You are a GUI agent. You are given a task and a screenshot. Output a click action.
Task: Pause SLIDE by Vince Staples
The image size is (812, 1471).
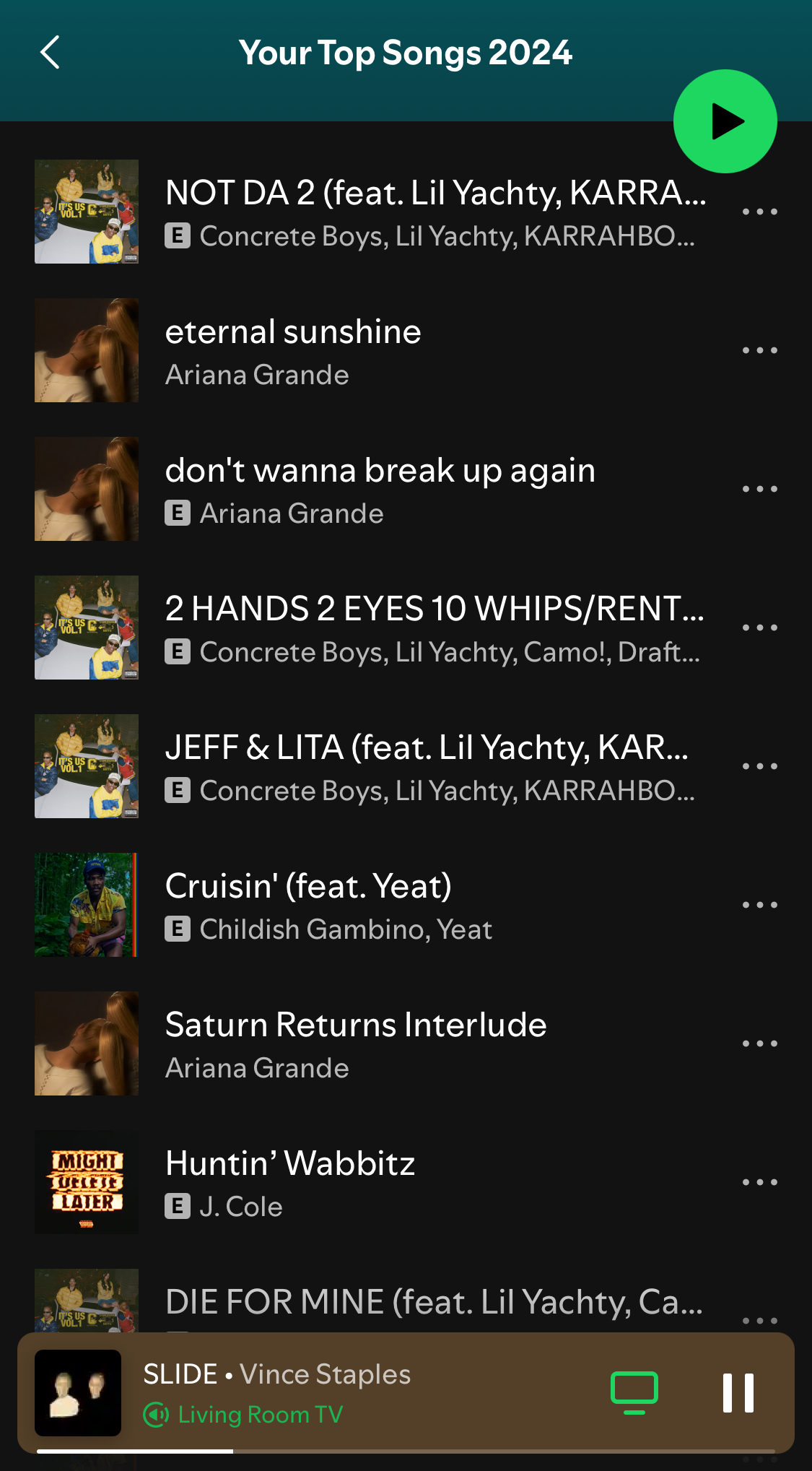(738, 1392)
